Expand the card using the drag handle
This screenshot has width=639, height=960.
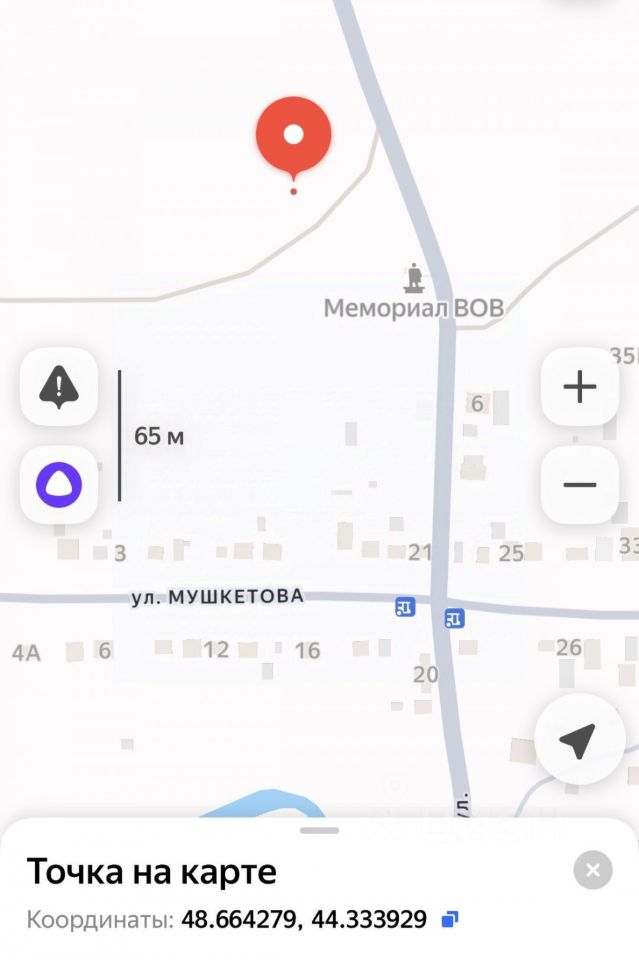(x=319, y=830)
